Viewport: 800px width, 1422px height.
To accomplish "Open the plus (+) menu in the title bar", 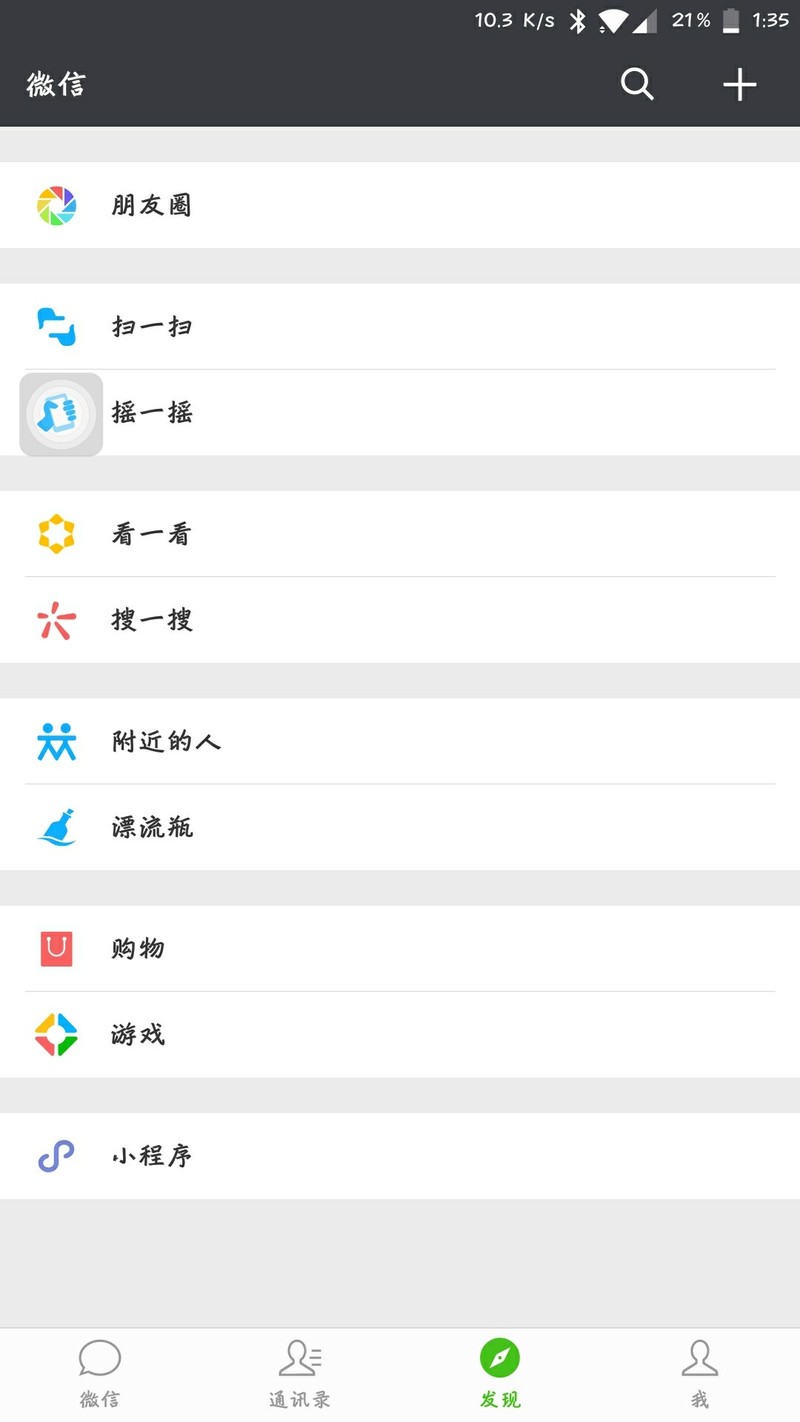I will [x=740, y=85].
